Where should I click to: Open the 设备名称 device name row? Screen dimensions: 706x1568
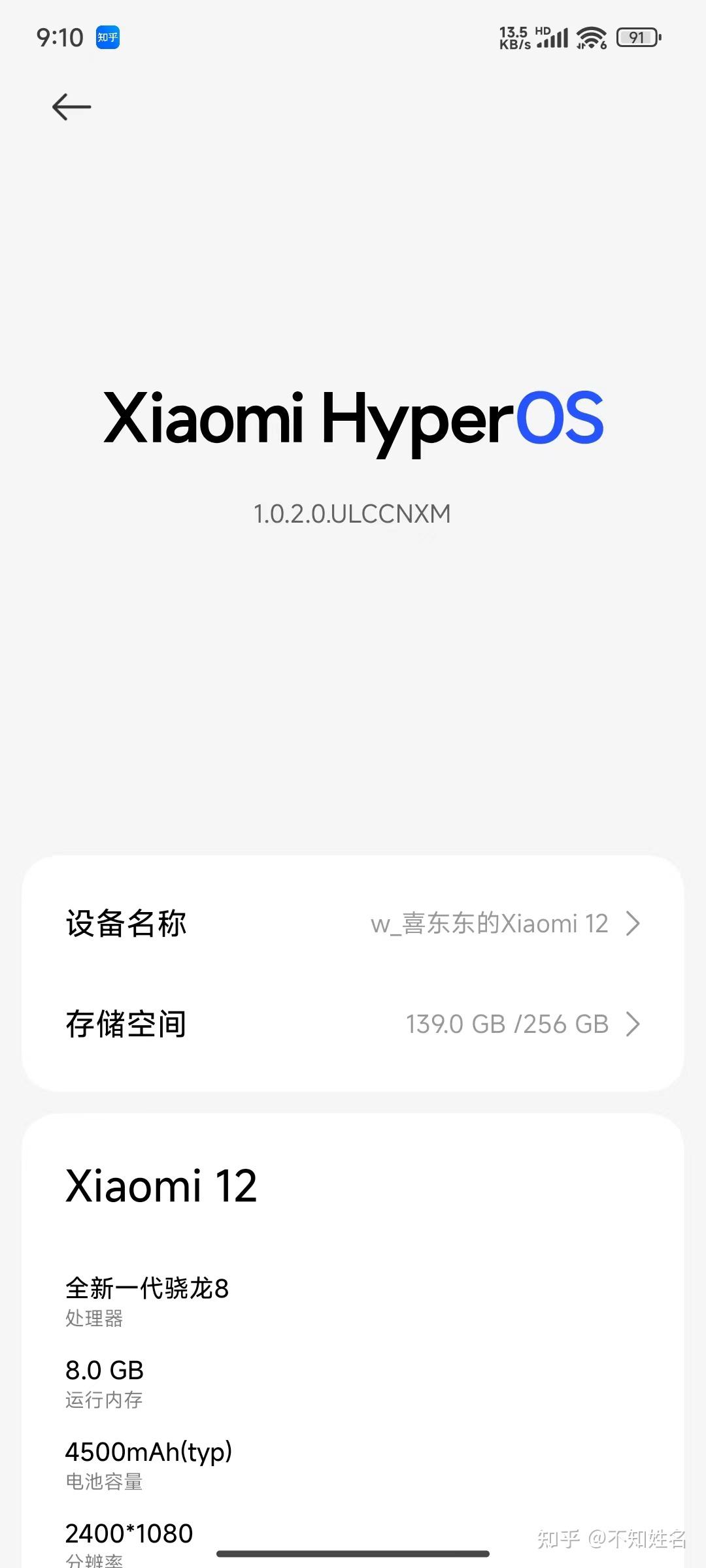point(353,923)
